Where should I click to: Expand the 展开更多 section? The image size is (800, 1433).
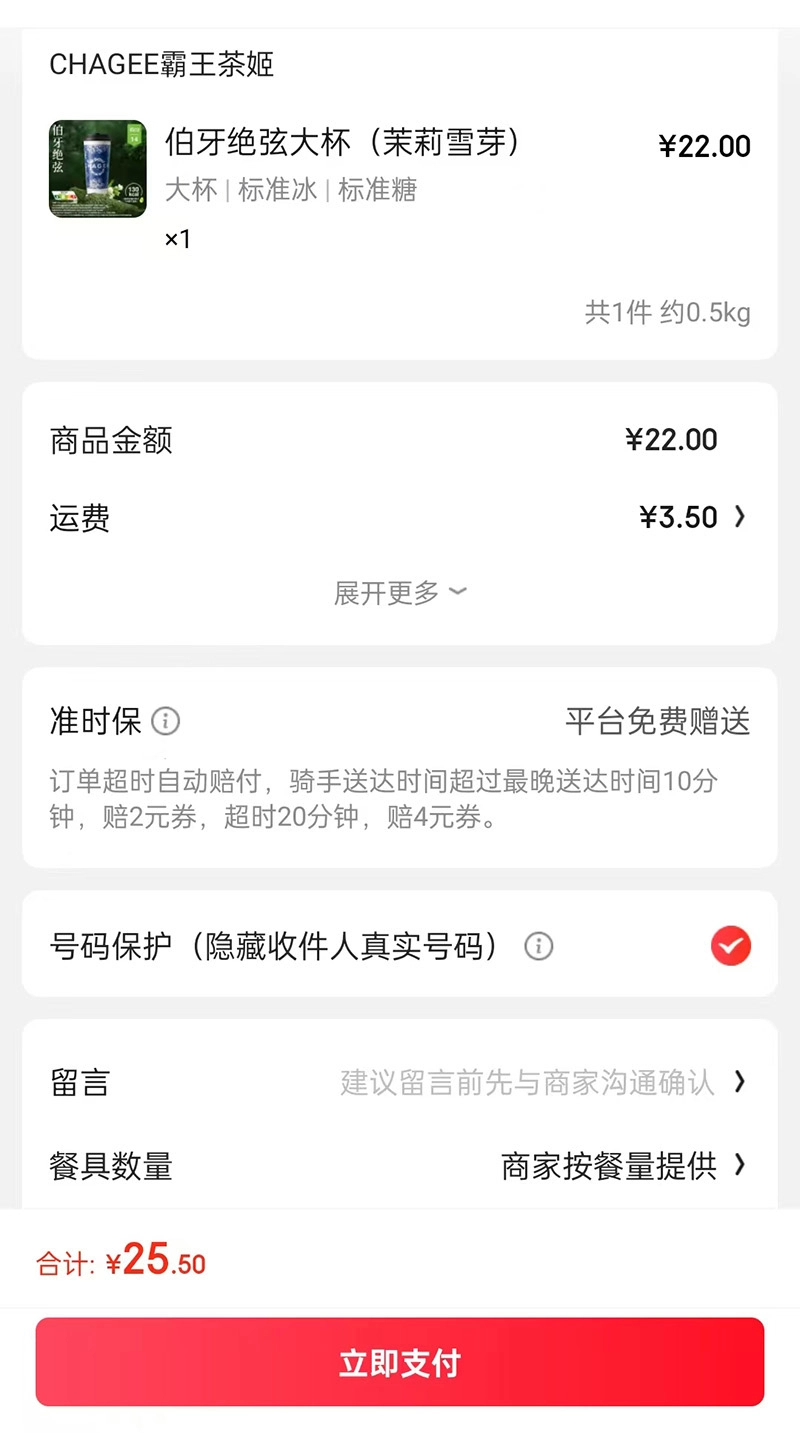tap(400, 592)
